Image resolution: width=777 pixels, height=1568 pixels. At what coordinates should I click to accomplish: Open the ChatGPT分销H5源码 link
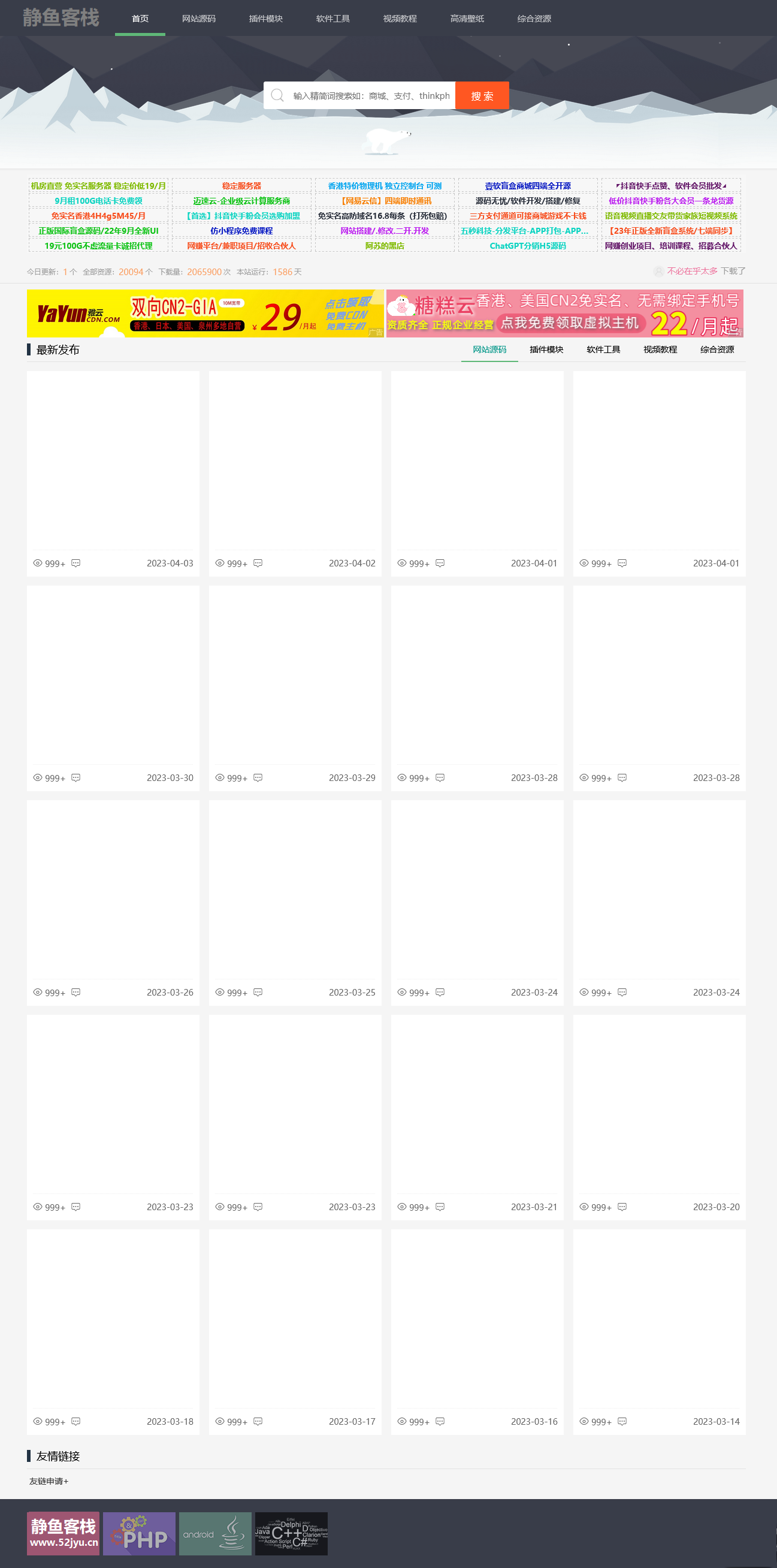528,246
